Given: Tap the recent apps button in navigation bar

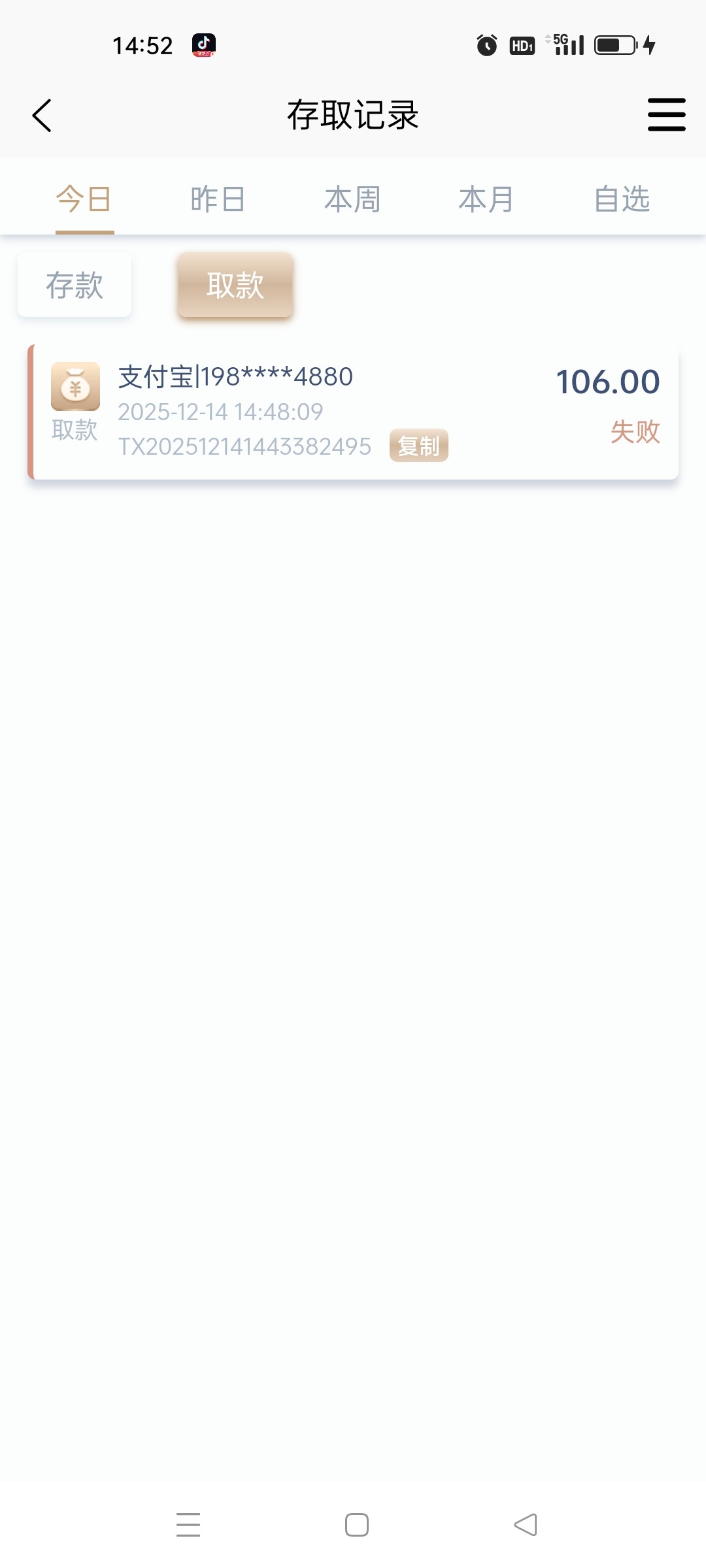Looking at the screenshot, I should pos(188,1527).
